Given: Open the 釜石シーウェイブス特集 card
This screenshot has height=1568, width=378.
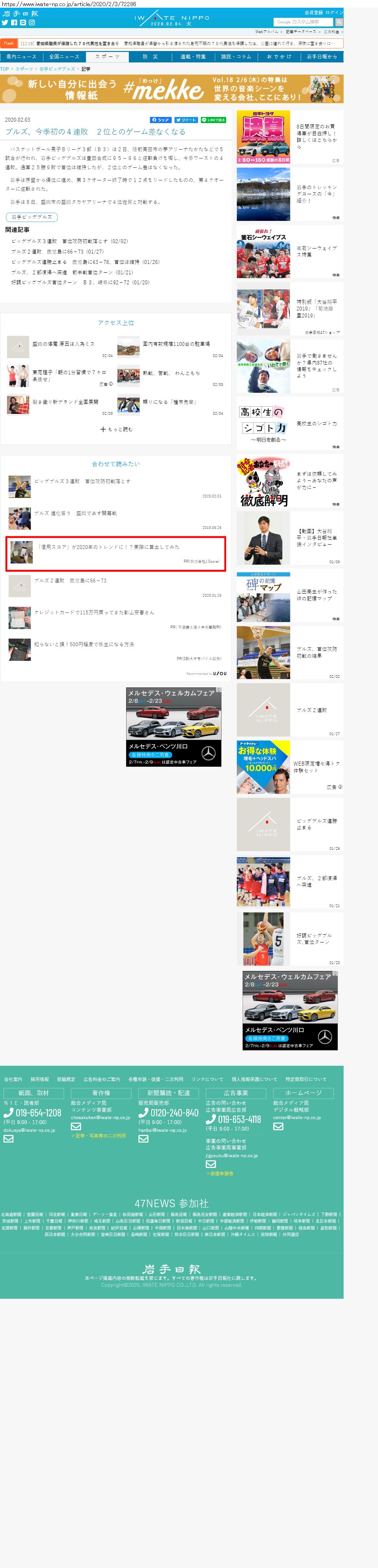Looking at the screenshot, I should (289, 251).
